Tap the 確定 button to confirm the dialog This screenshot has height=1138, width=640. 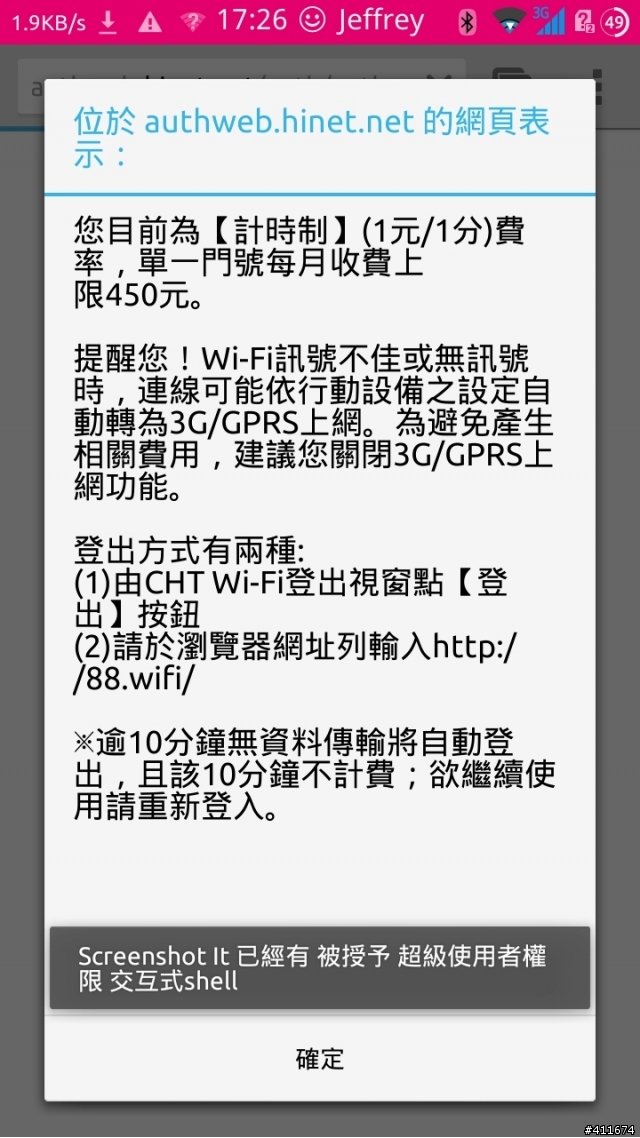320,1059
